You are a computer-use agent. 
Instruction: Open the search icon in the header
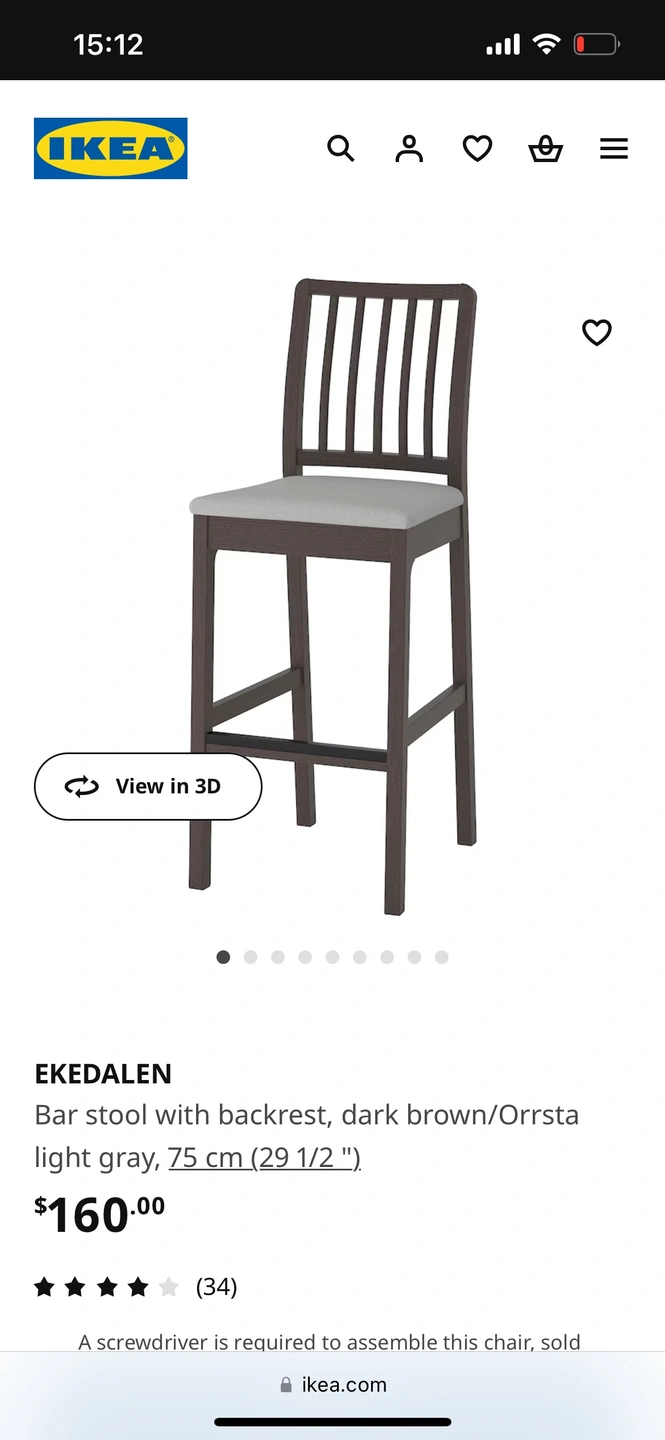341,149
